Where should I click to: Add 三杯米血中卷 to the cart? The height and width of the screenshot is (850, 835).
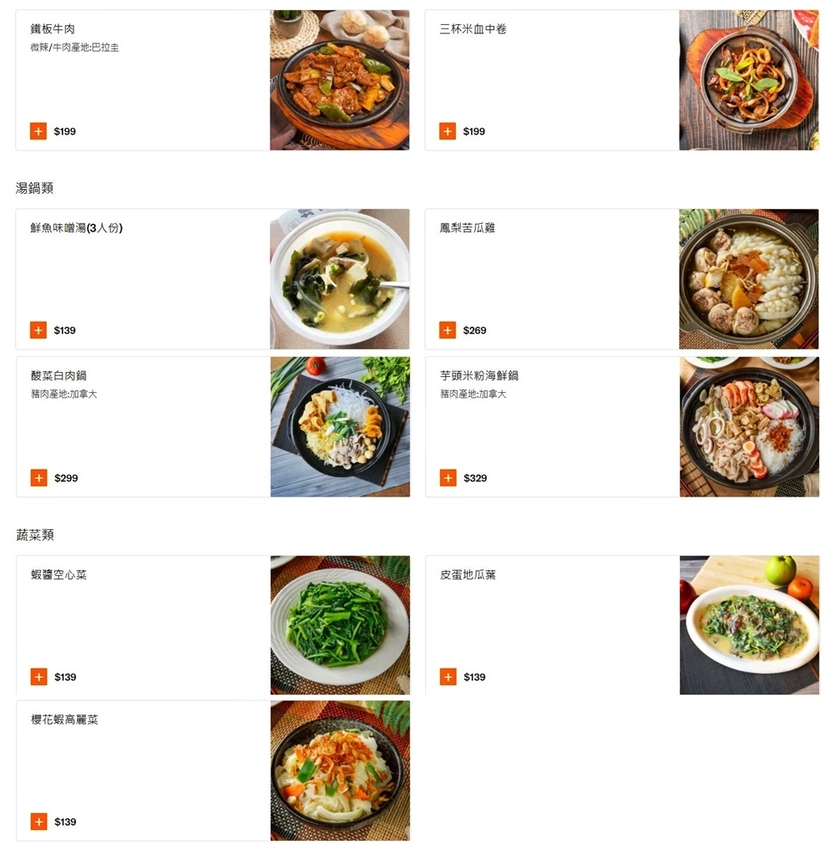[447, 131]
